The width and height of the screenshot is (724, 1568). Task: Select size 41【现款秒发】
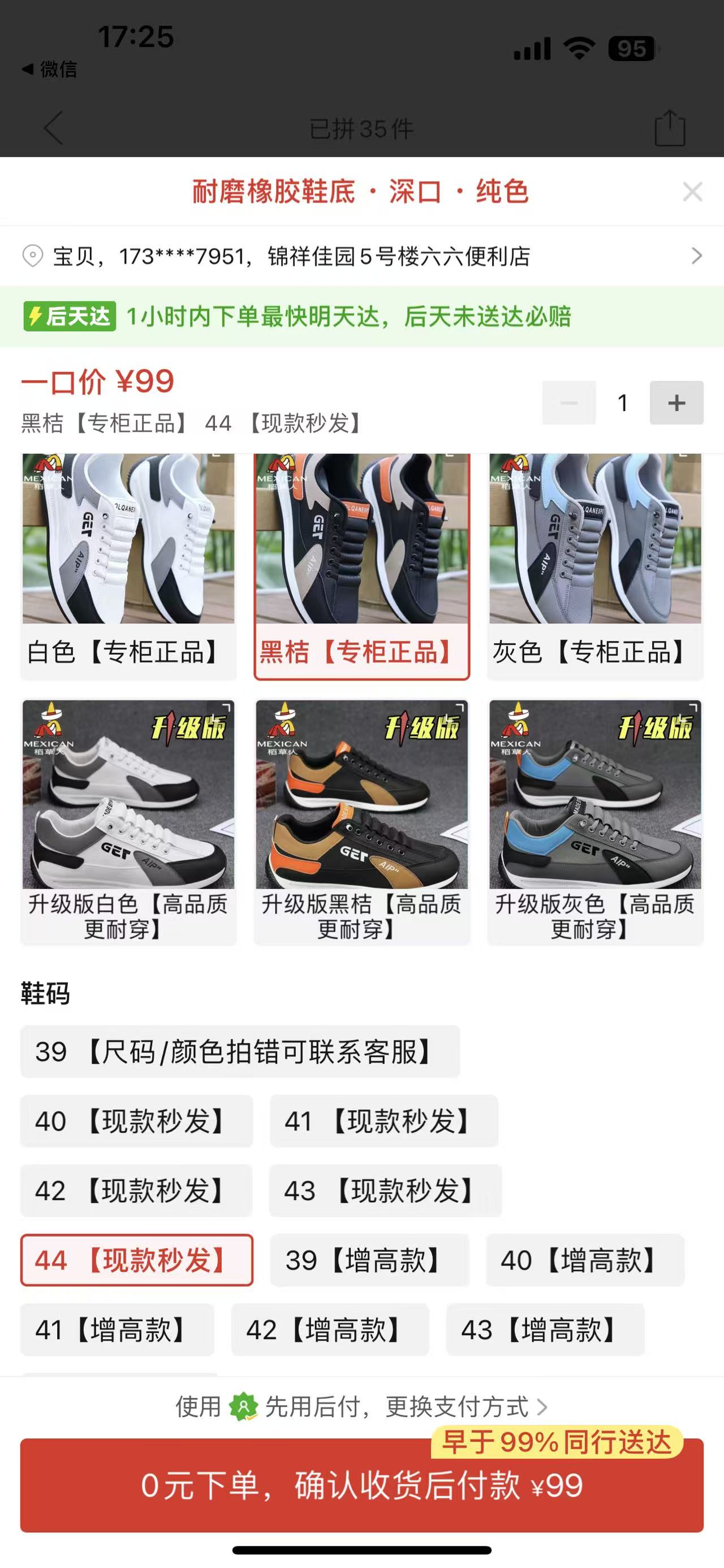[383, 1121]
